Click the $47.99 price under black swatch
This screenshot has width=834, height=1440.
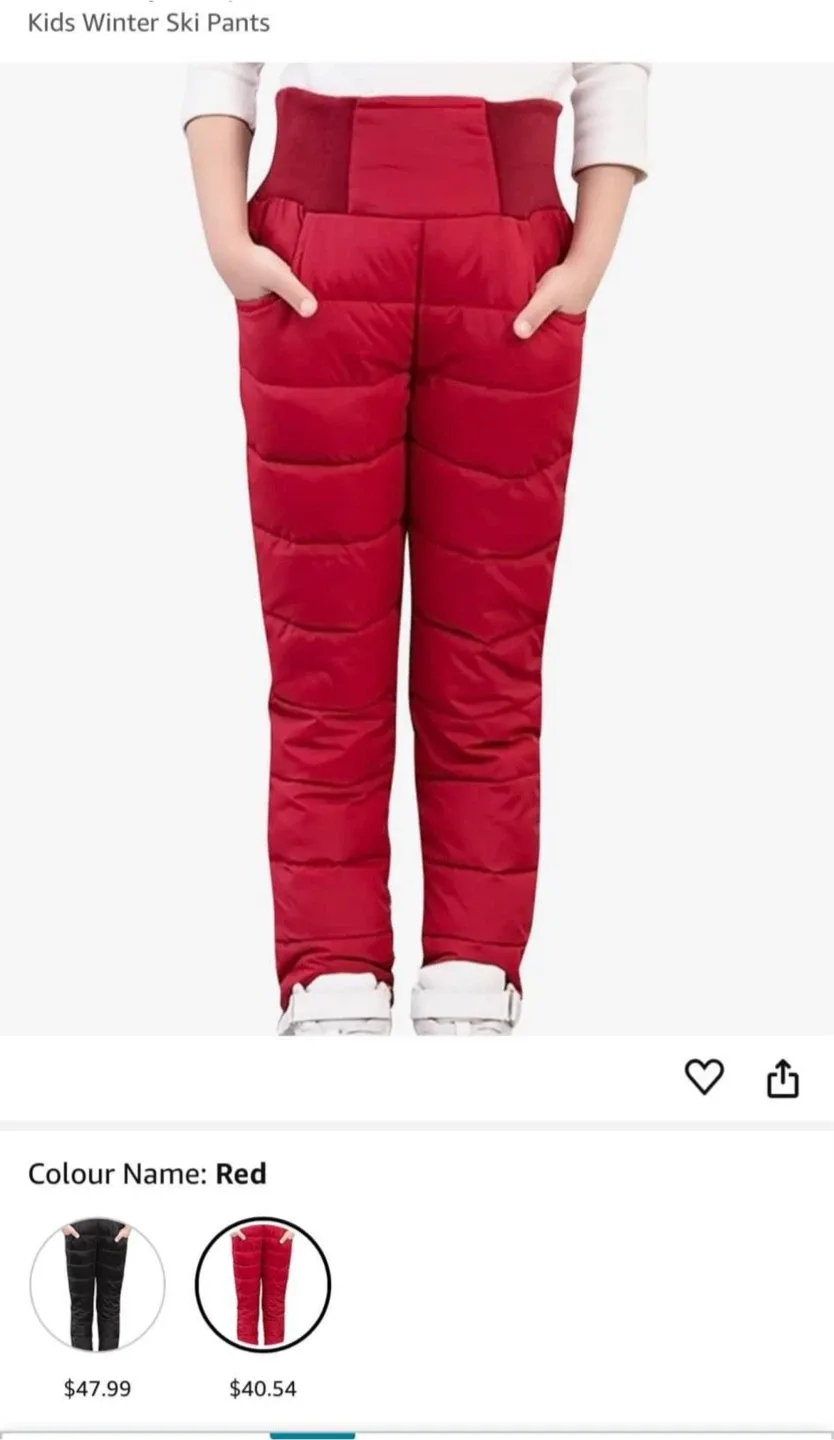[99, 1388]
